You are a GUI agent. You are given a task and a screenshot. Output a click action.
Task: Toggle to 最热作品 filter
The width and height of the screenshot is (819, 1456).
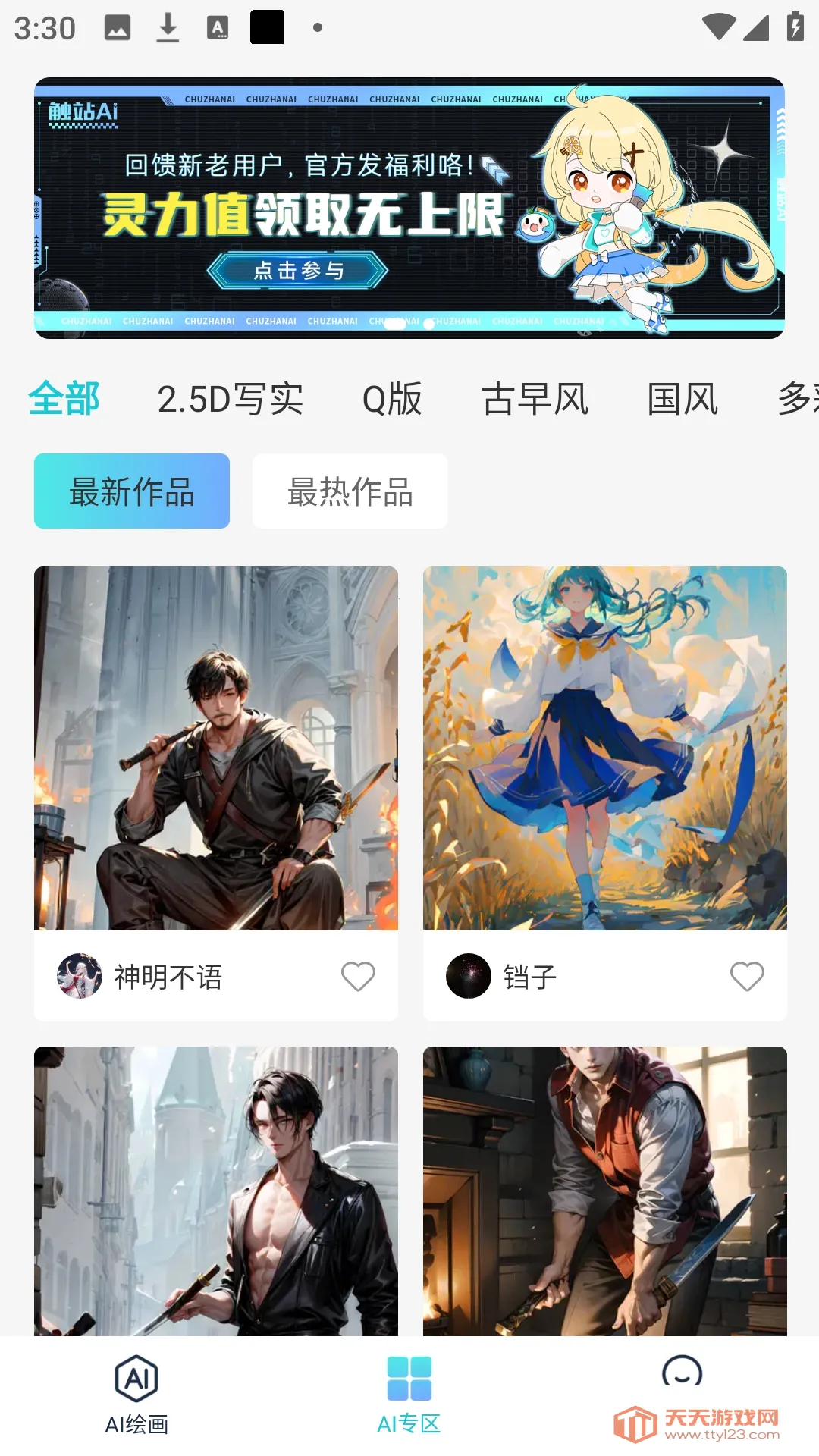[x=350, y=491]
